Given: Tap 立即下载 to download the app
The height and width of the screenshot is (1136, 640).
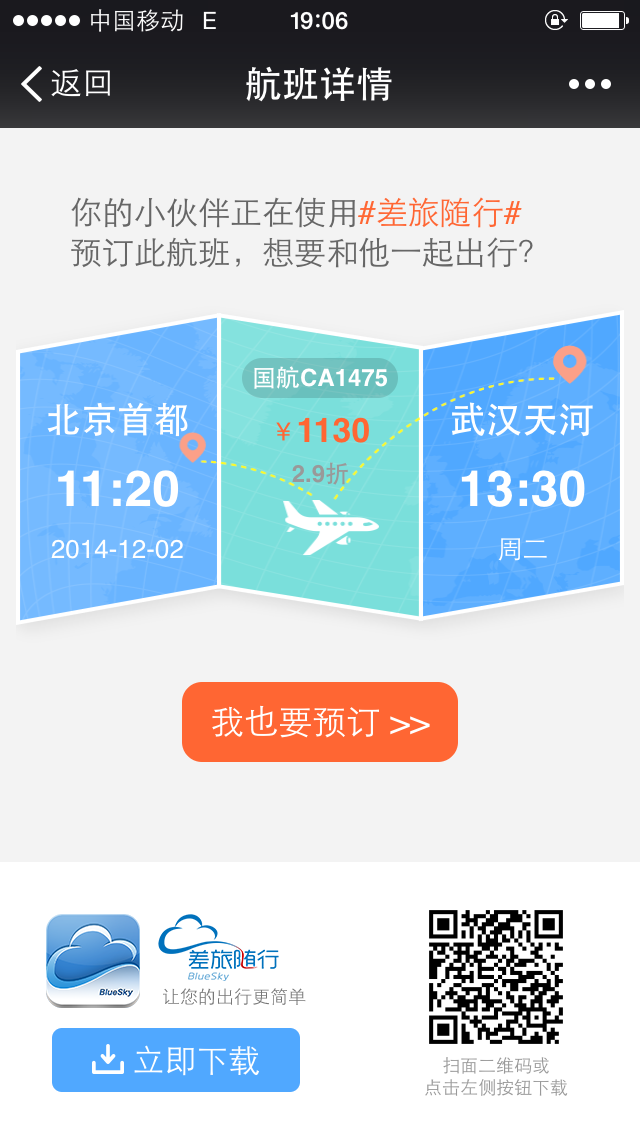Looking at the screenshot, I should coord(176,1060).
